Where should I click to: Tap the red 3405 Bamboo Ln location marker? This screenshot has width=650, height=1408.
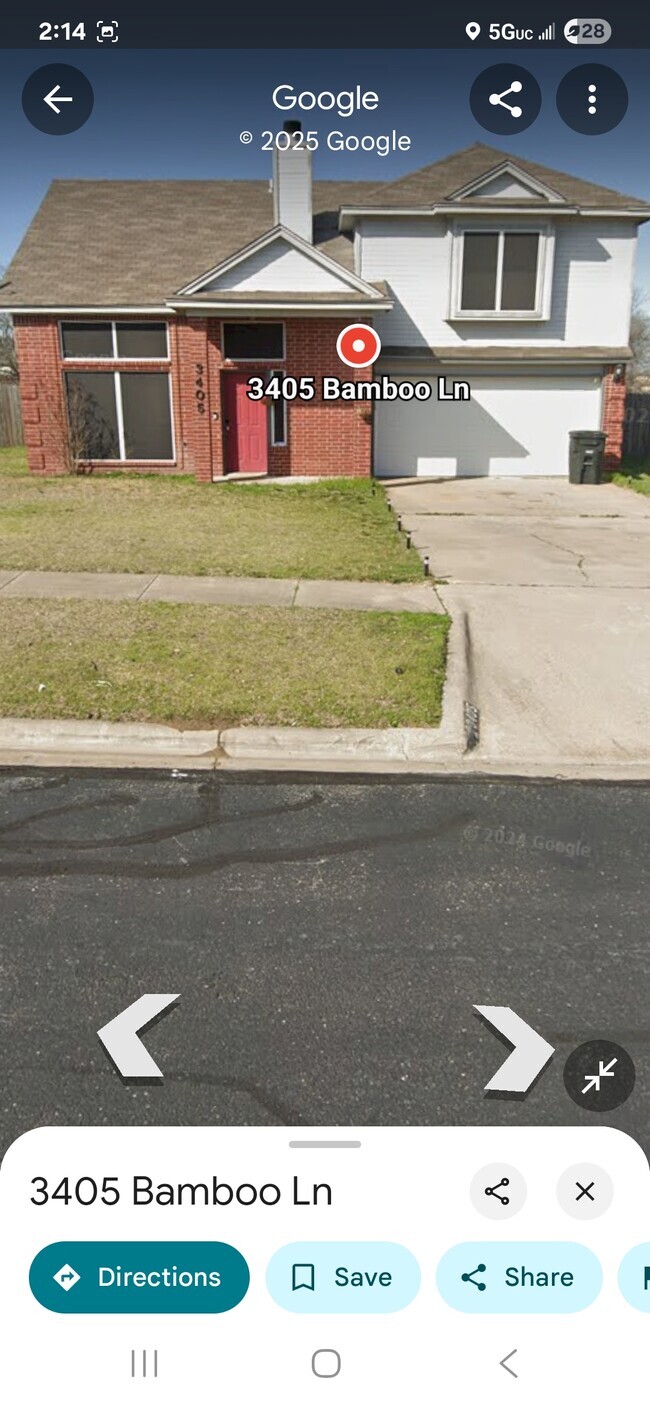[358, 347]
